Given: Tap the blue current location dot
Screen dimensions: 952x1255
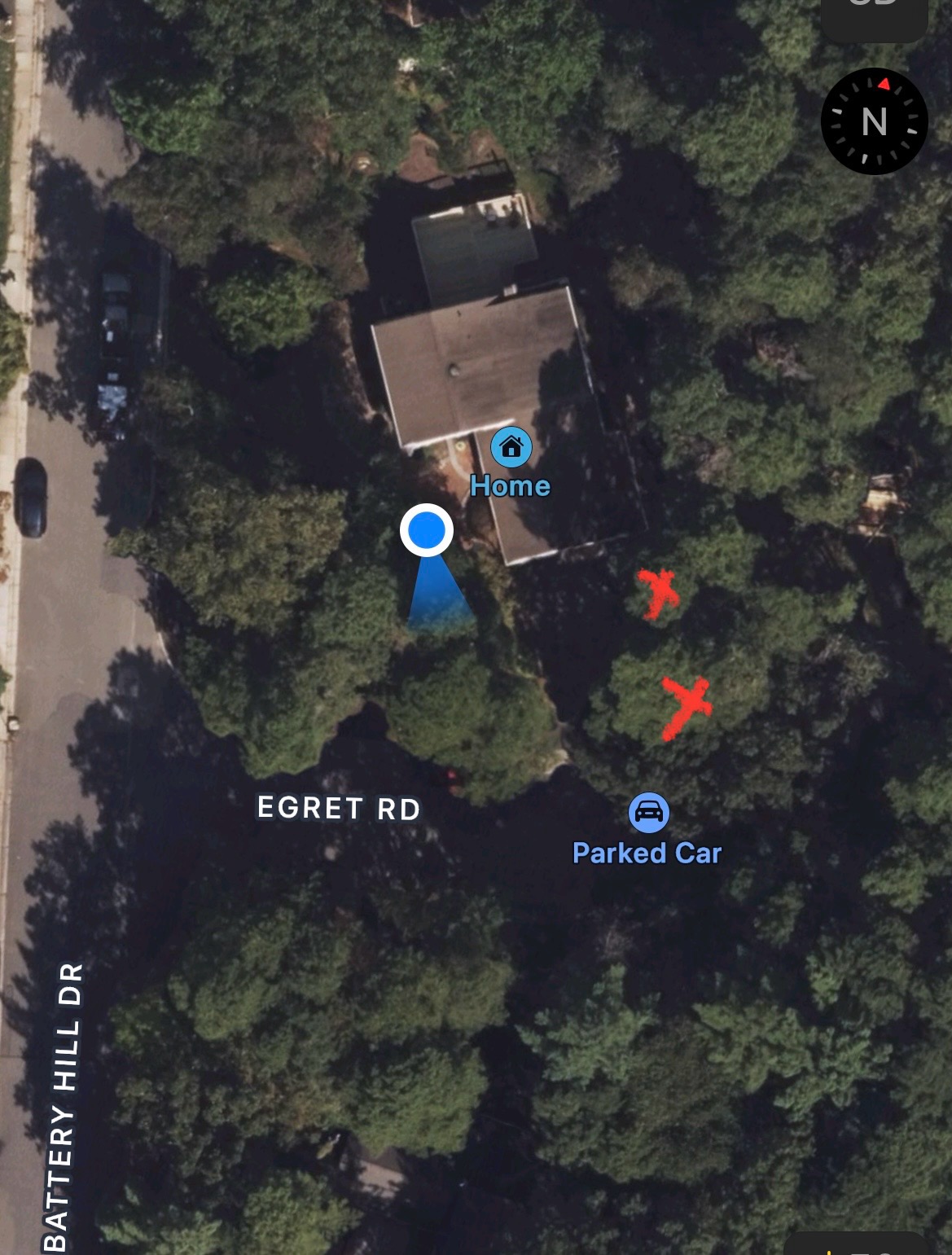Looking at the screenshot, I should (427, 531).
